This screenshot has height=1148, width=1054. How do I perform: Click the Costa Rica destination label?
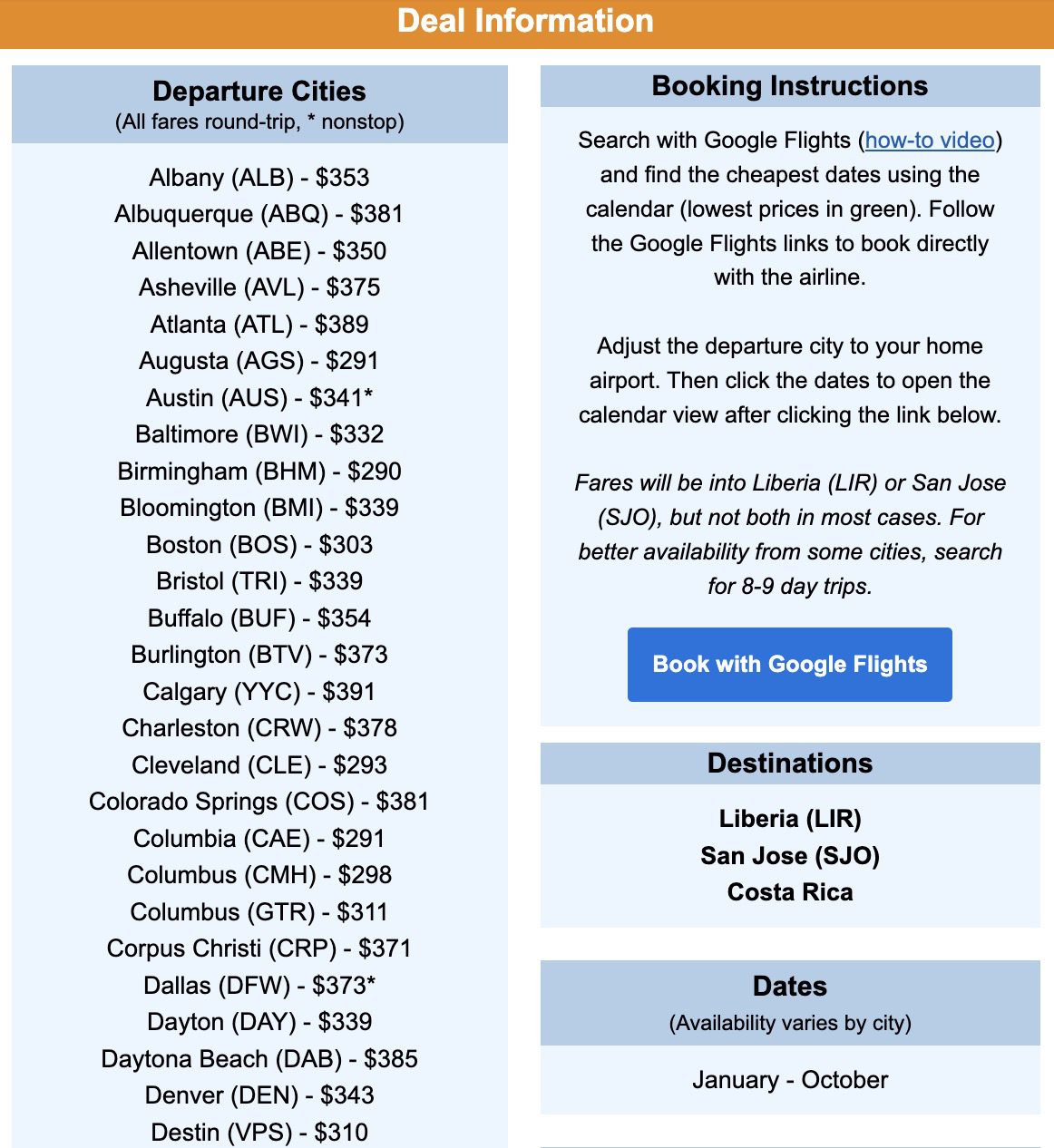(x=789, y=891)
